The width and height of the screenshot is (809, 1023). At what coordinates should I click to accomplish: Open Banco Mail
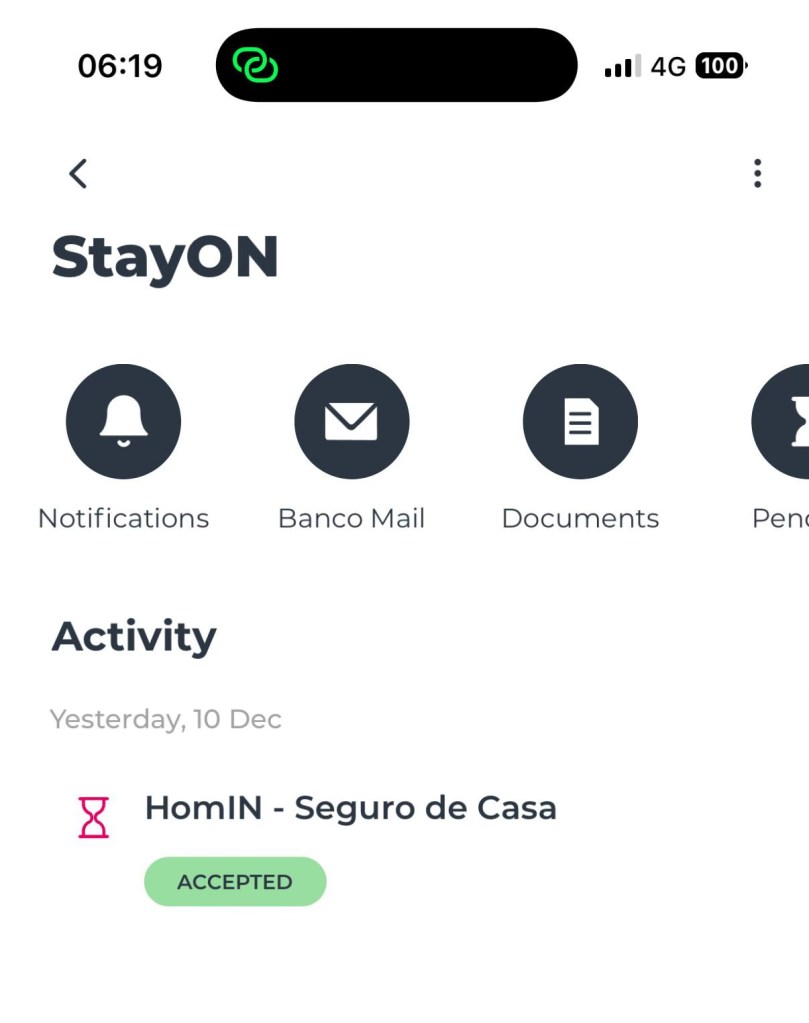point(351,422)
